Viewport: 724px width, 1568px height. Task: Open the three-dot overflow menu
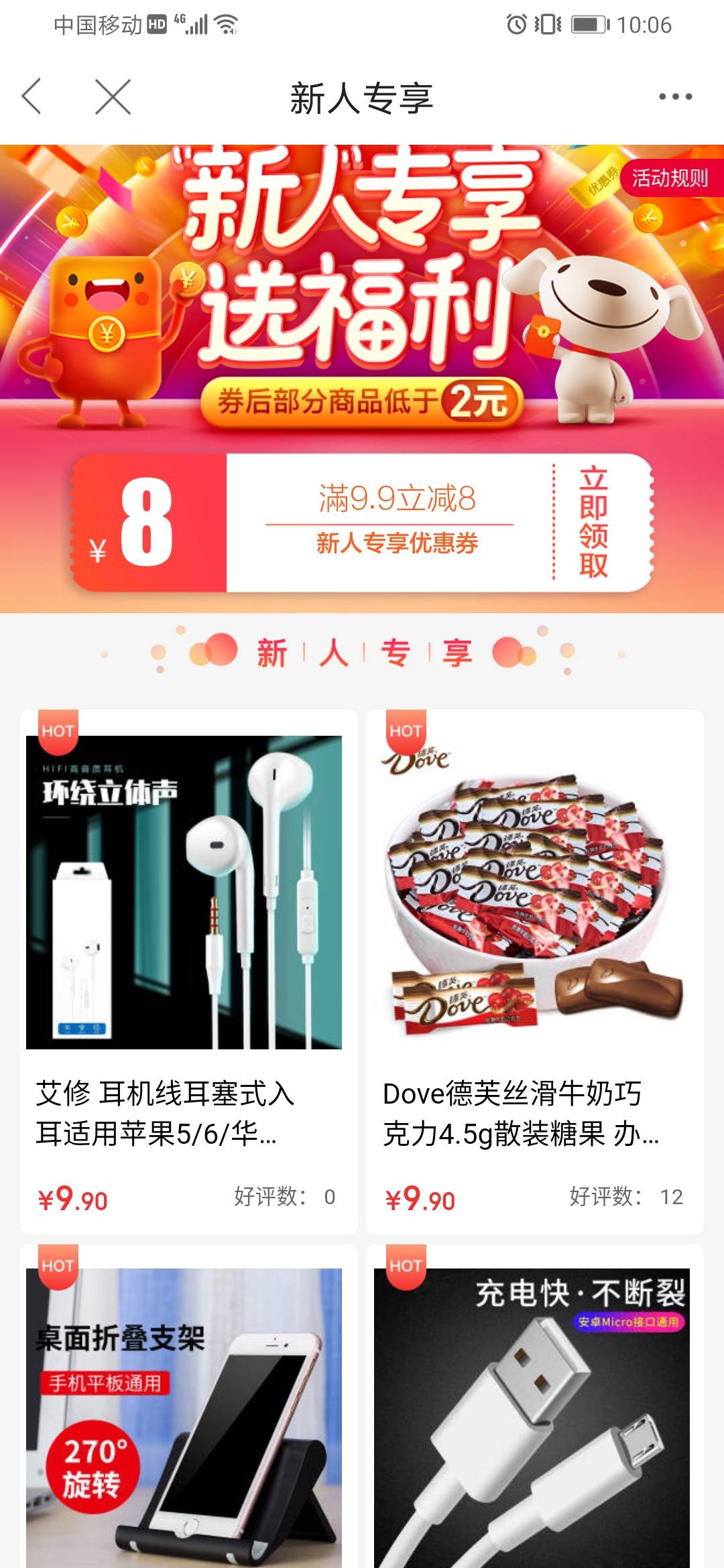click(x=674, y=96)
